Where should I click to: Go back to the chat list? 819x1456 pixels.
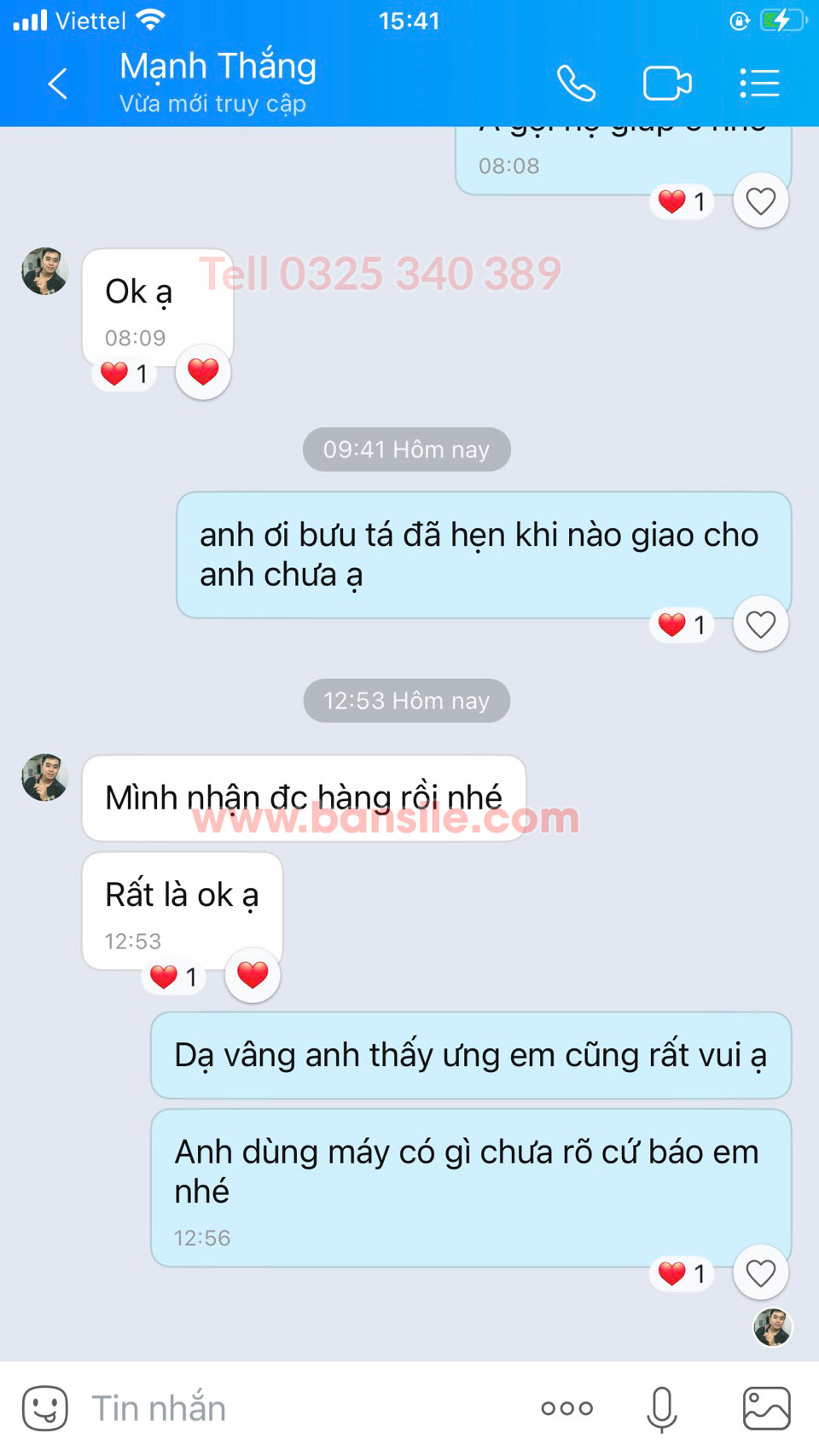tap(57, 84)
